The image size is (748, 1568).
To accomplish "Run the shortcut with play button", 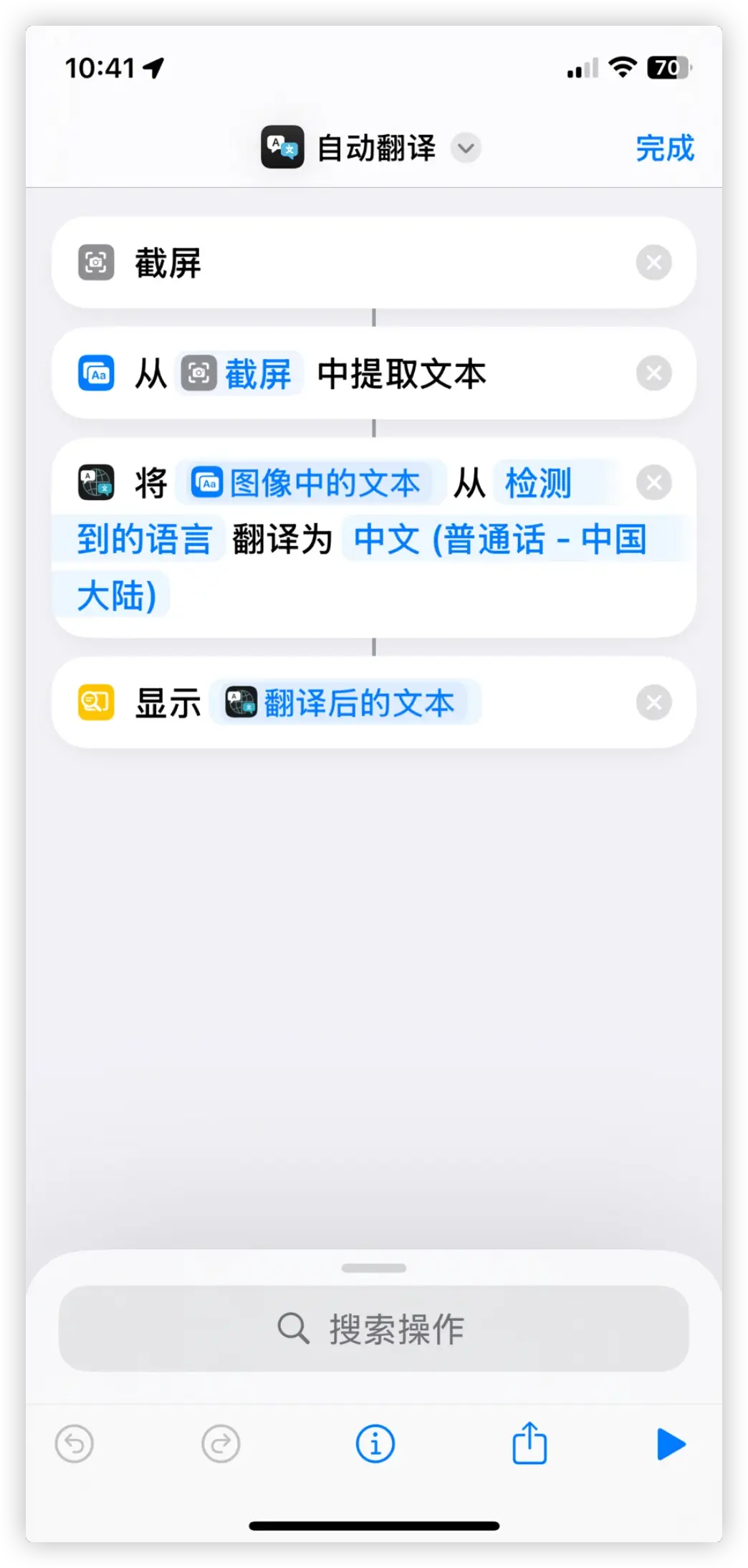I will [x=671, y=1444].
